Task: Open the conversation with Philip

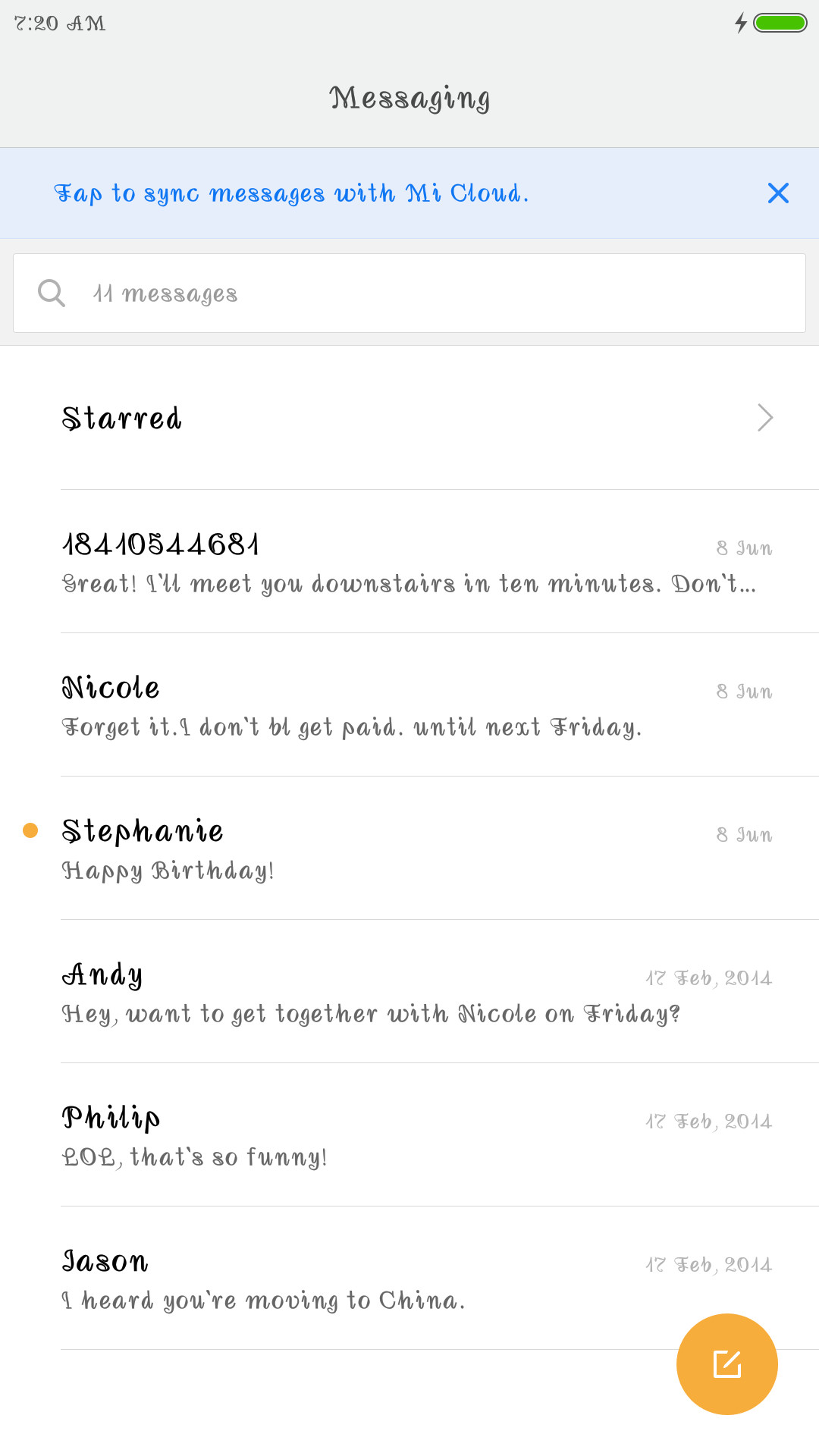Action: click(x=409, y=1135)
